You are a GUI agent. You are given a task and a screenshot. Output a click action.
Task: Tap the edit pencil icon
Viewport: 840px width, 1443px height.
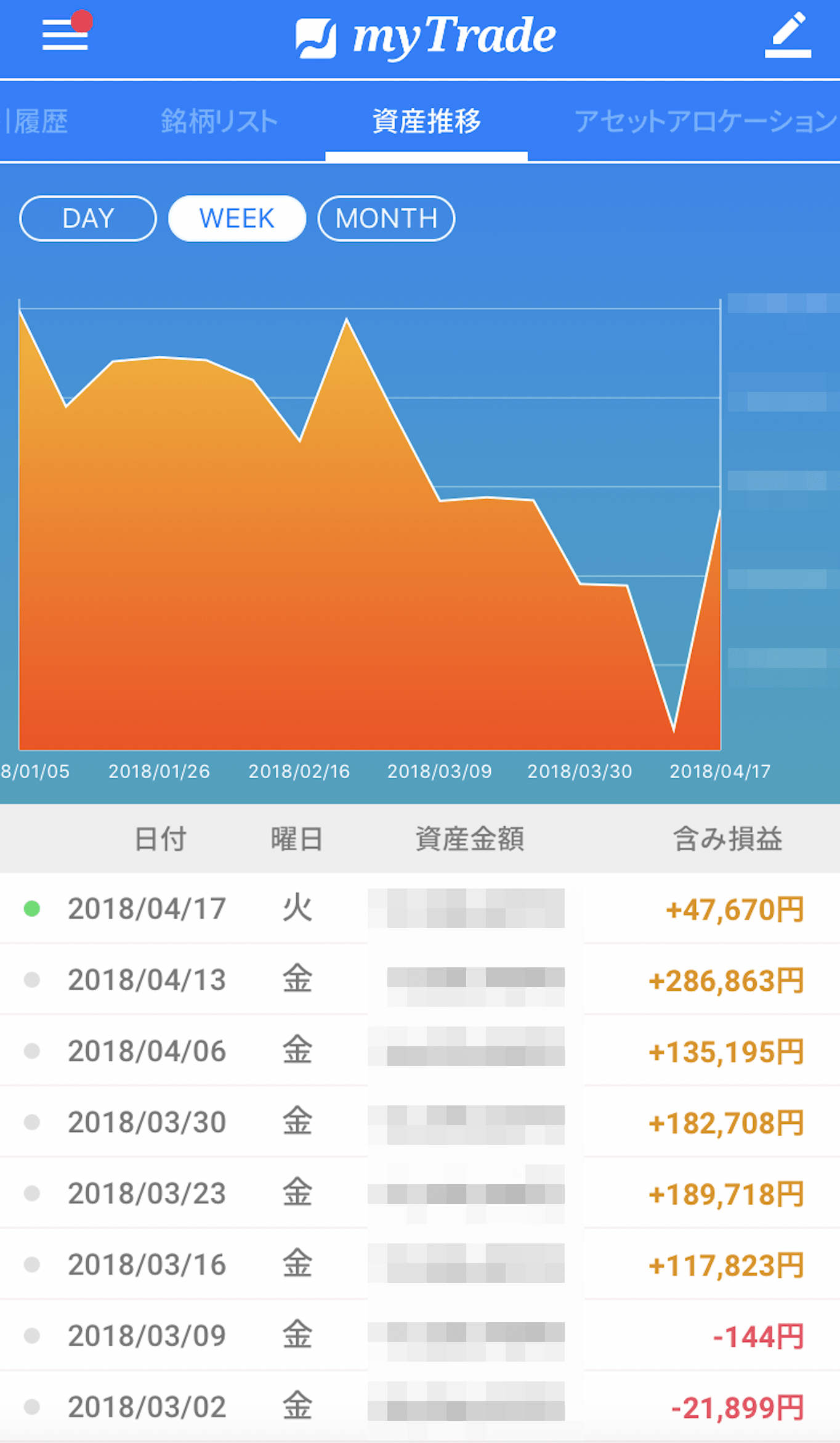pyautogui.click(x=788, y=35)
